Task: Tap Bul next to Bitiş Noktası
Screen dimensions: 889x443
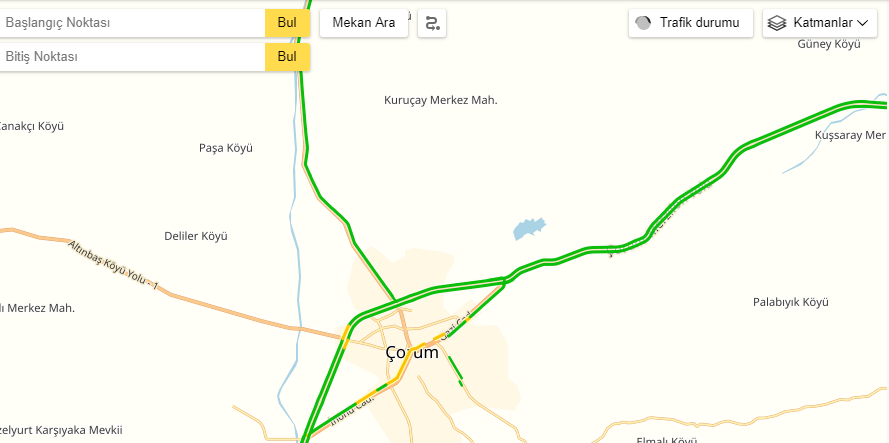Action: coord(287,56)
